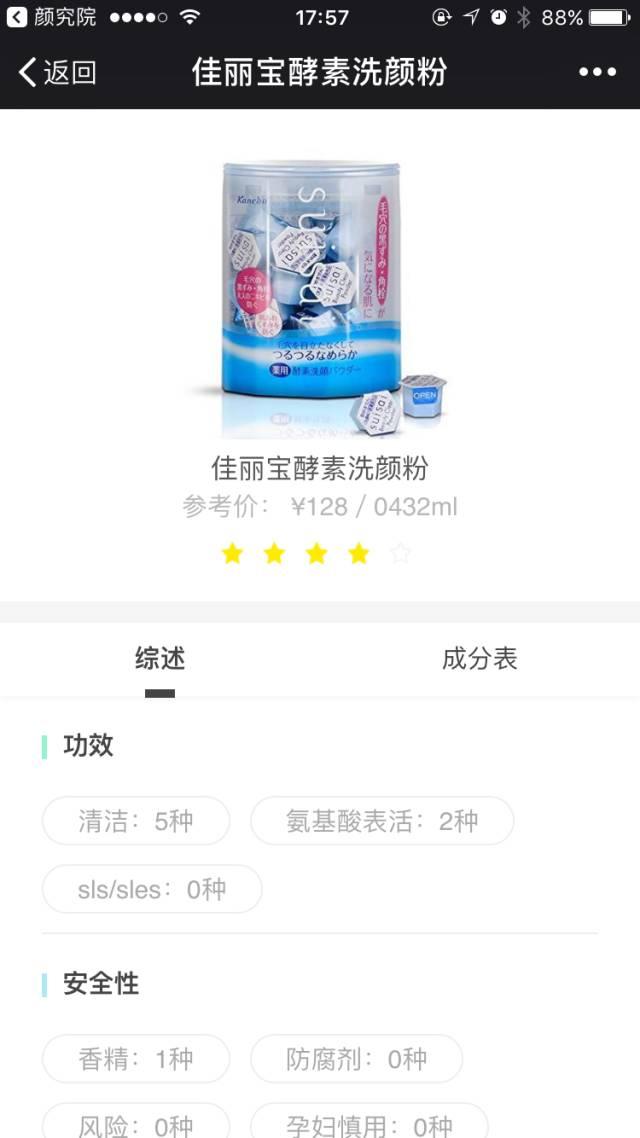Screen dimensions: 640x1138
Task: Return to 颜究院 via status bar breadcrumb
Action: click(x=52, y=17)
